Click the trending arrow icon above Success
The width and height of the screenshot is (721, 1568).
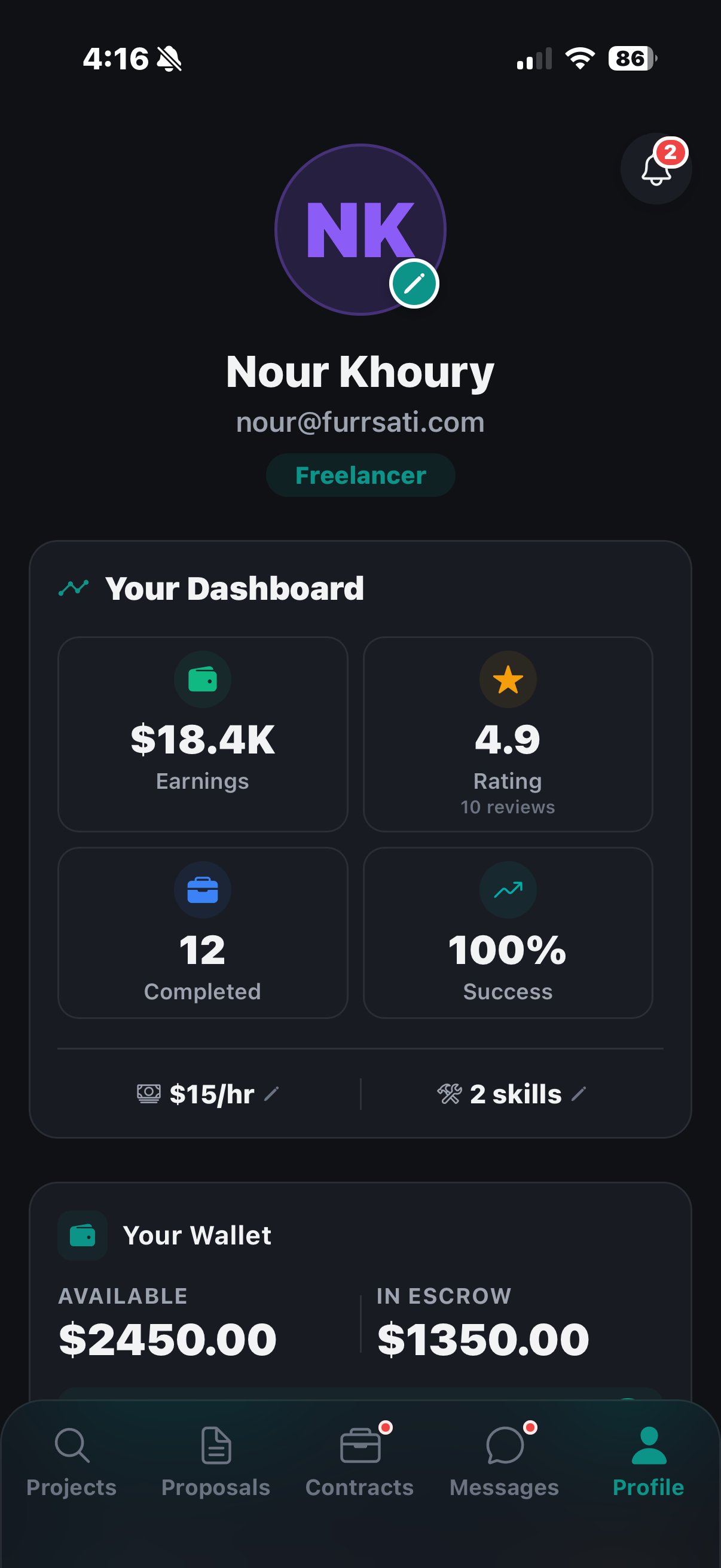coord(508,890)
